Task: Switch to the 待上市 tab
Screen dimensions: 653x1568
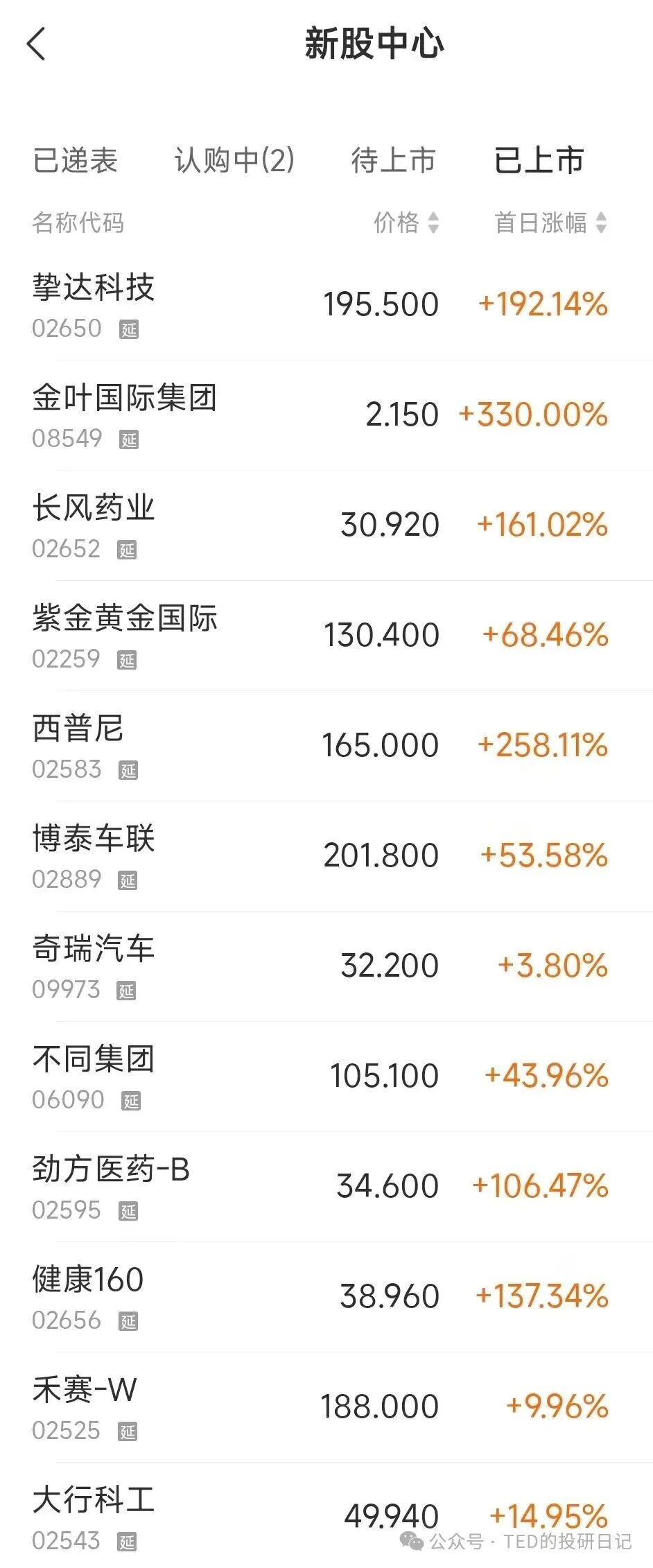Action: point(393,162)
